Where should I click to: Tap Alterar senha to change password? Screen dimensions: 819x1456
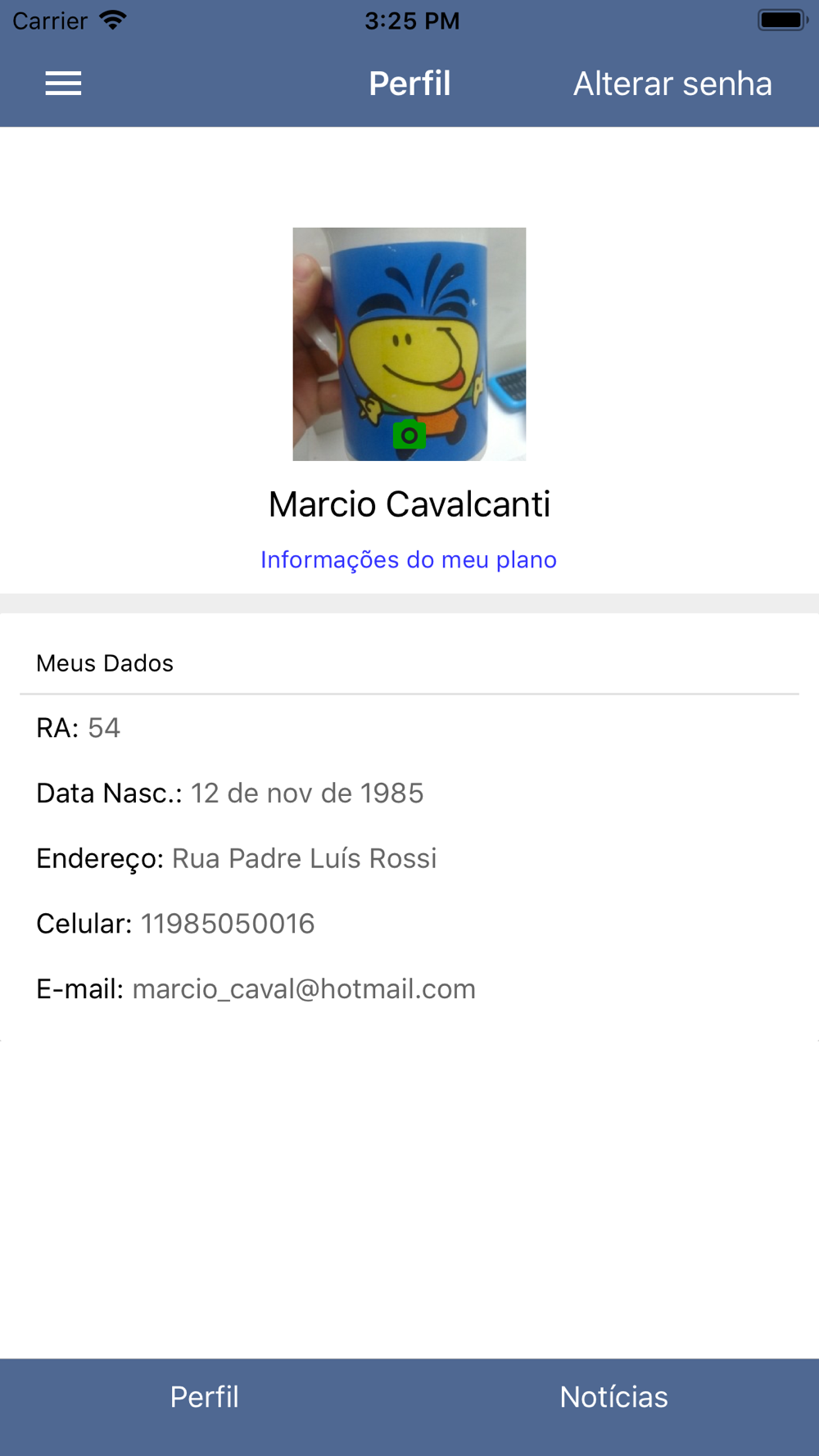672,84
